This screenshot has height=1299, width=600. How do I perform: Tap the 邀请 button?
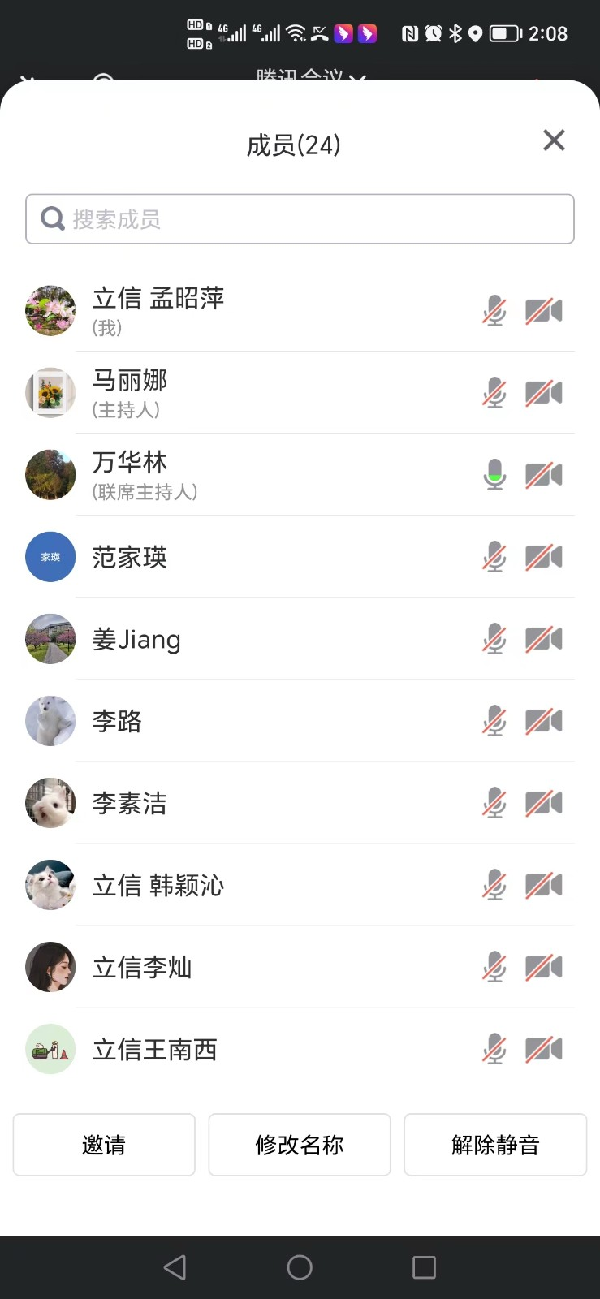104,1145
